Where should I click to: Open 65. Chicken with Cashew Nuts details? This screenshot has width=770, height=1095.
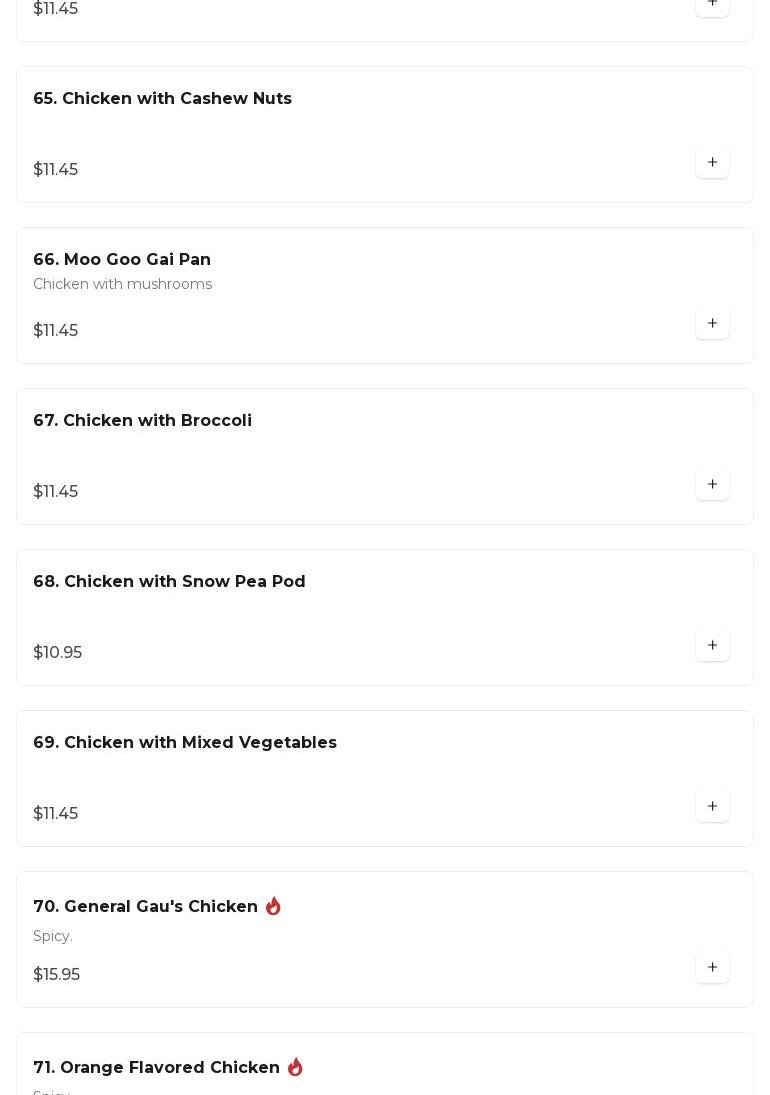[162, 99]
